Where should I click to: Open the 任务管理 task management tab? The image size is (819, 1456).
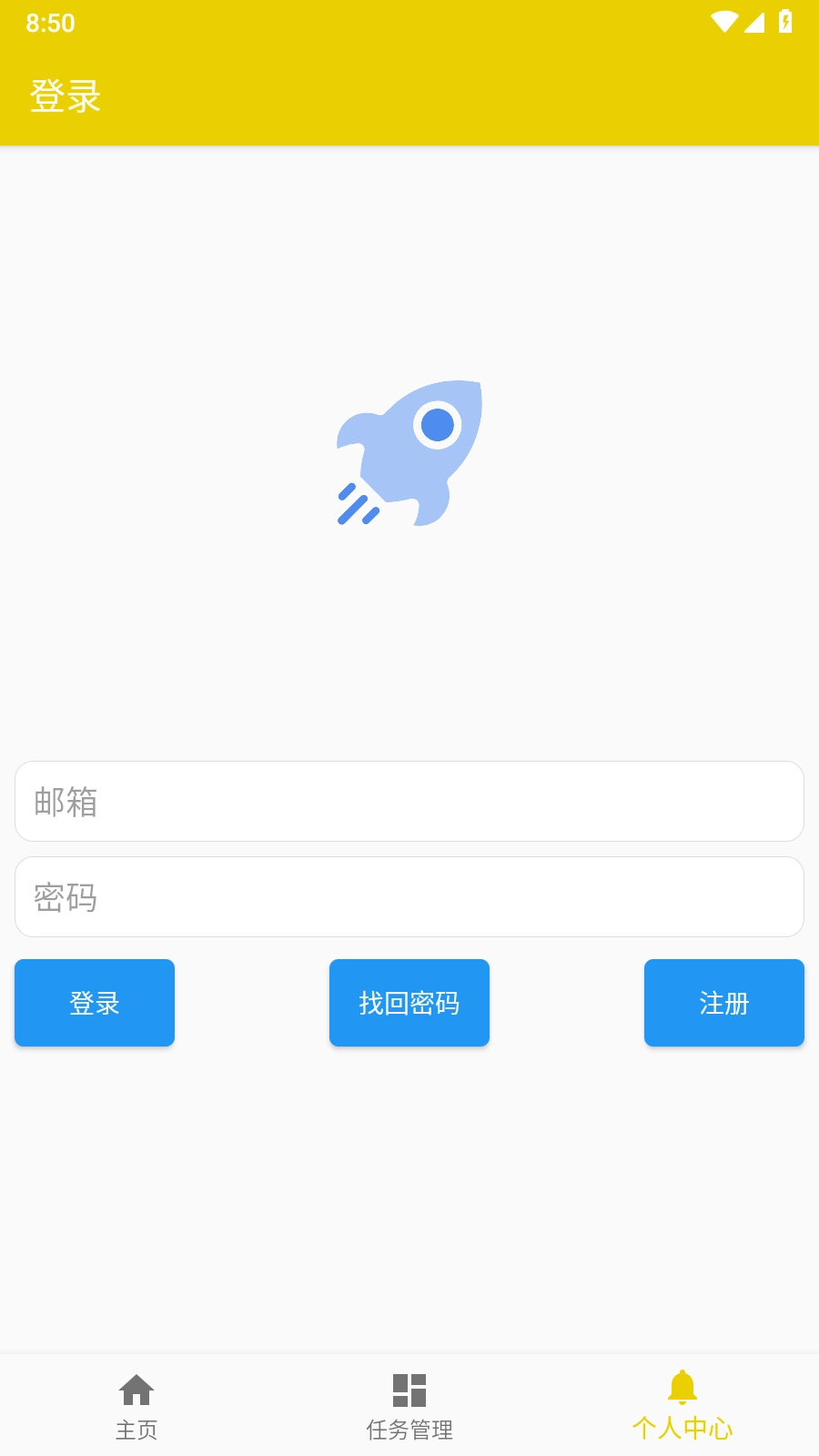click(409, 1406)
